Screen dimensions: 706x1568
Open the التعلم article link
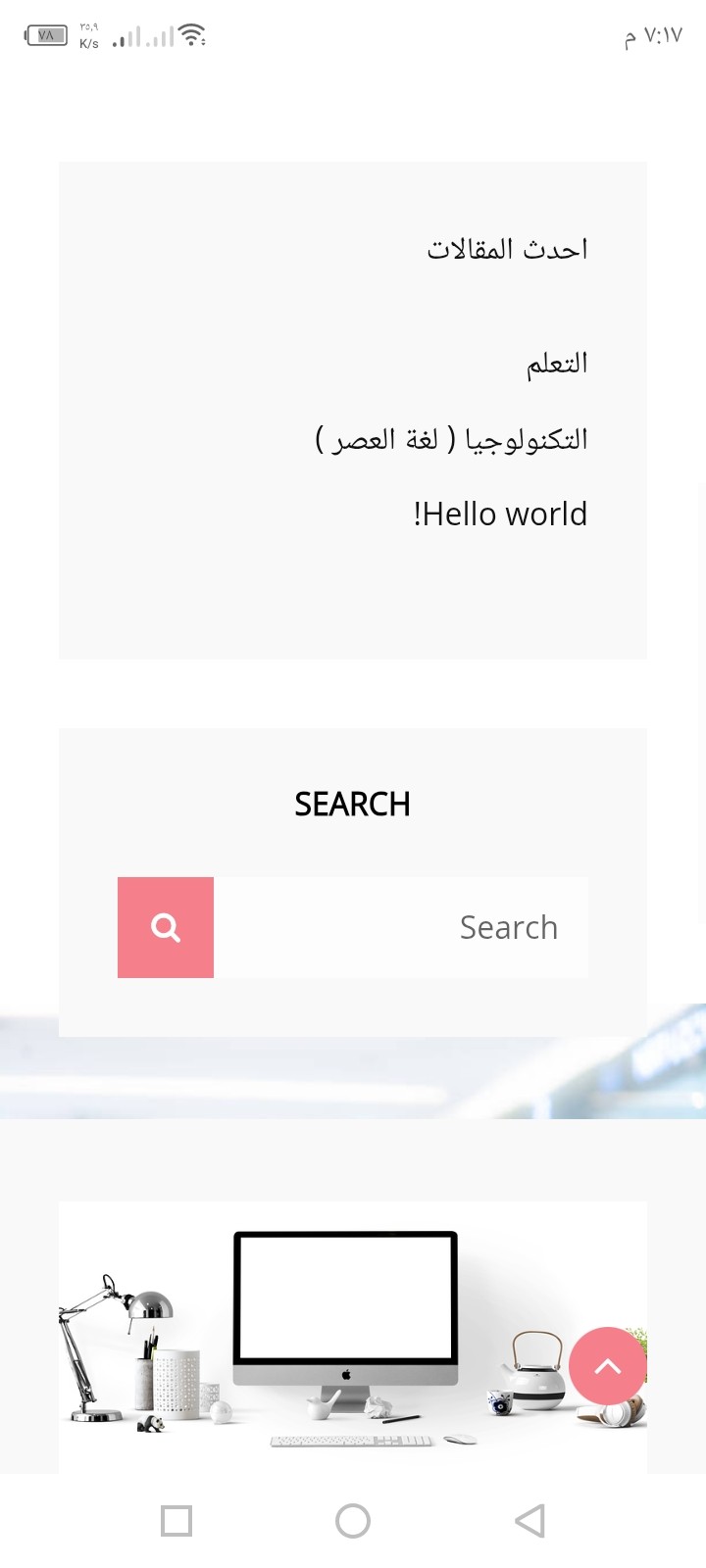click(x=556, y=364)
